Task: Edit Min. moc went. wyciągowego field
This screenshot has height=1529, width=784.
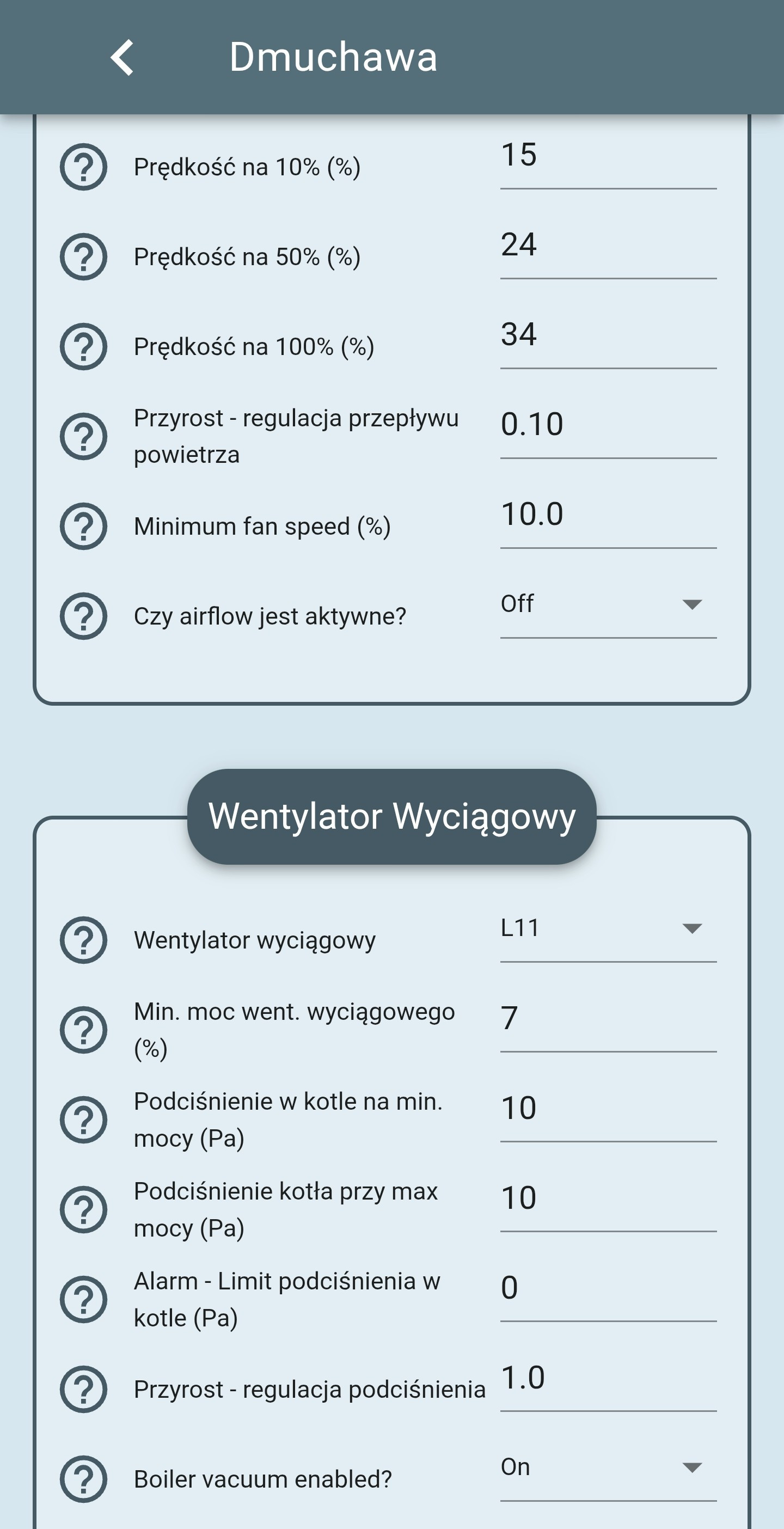Action: coord(607,1019)
